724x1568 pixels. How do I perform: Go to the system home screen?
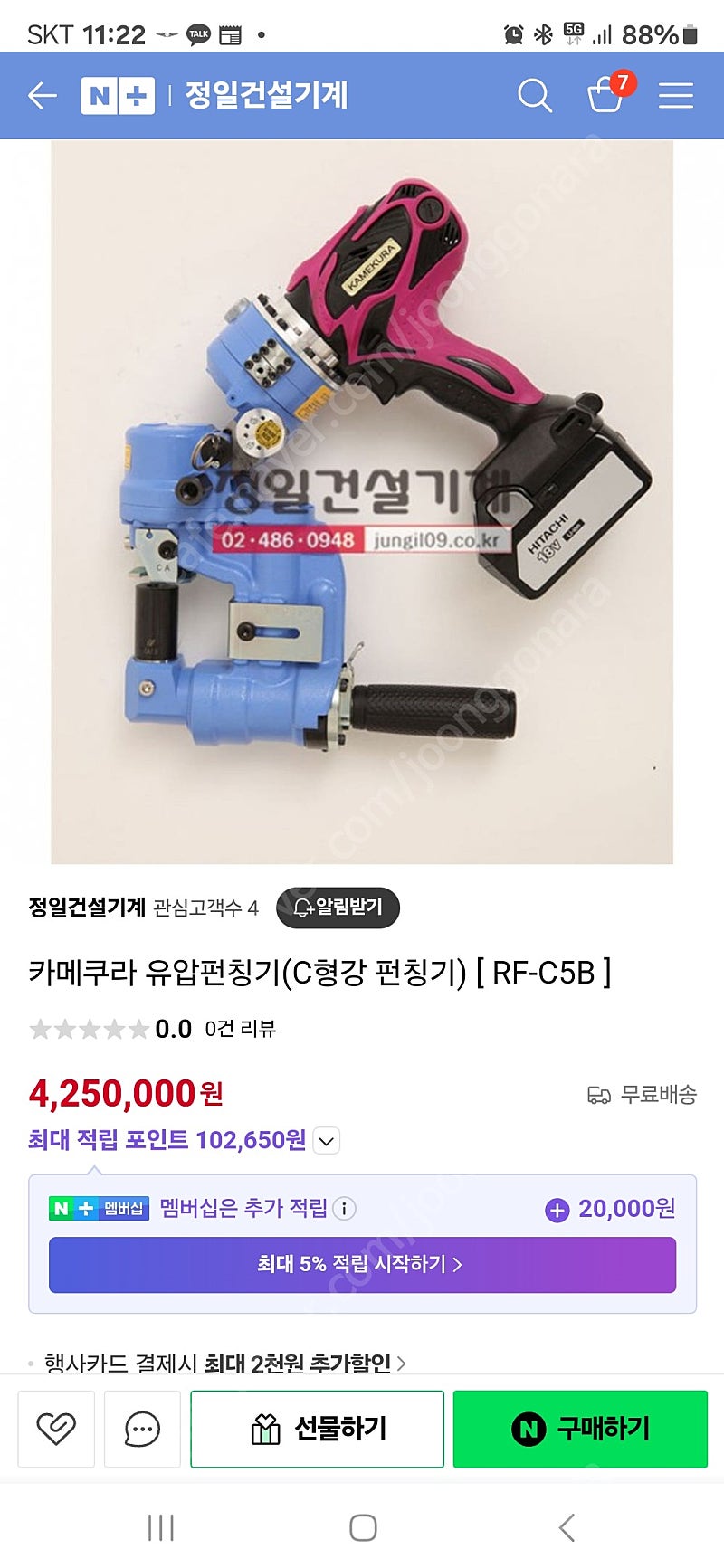[x=363, y=1528]
